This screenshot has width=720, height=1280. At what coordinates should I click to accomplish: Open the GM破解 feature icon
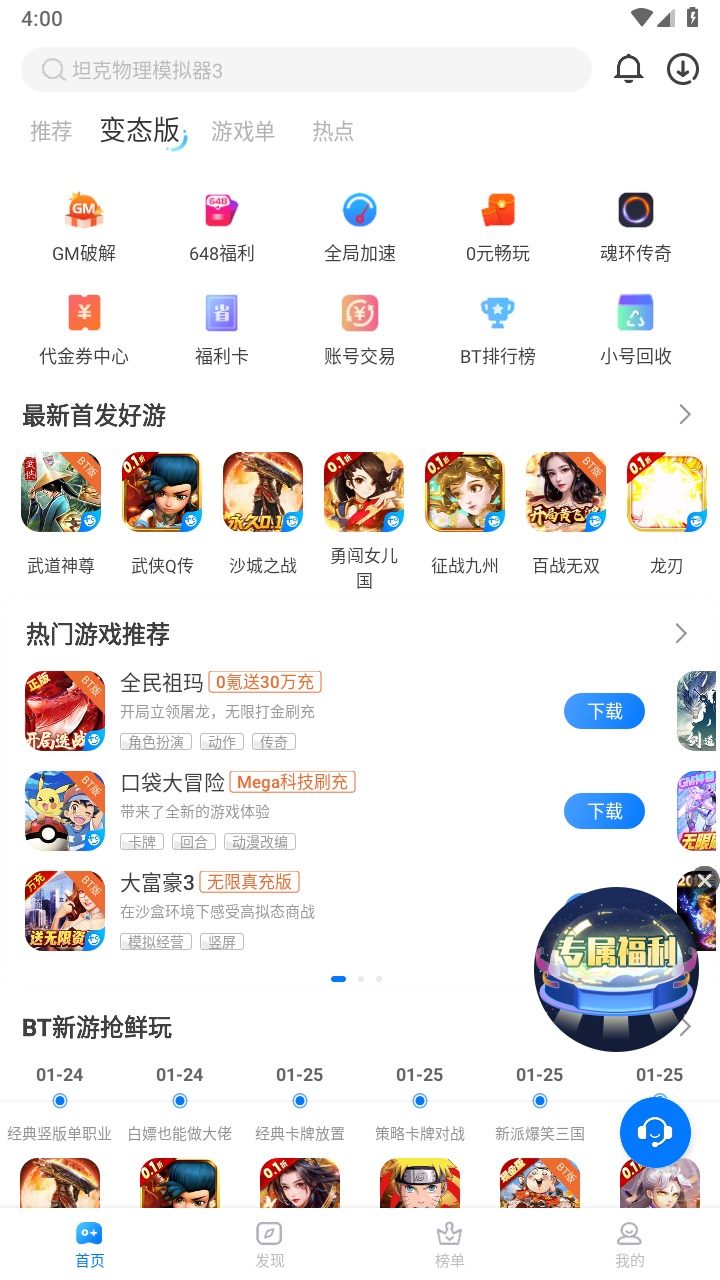(x=84, y=222)
